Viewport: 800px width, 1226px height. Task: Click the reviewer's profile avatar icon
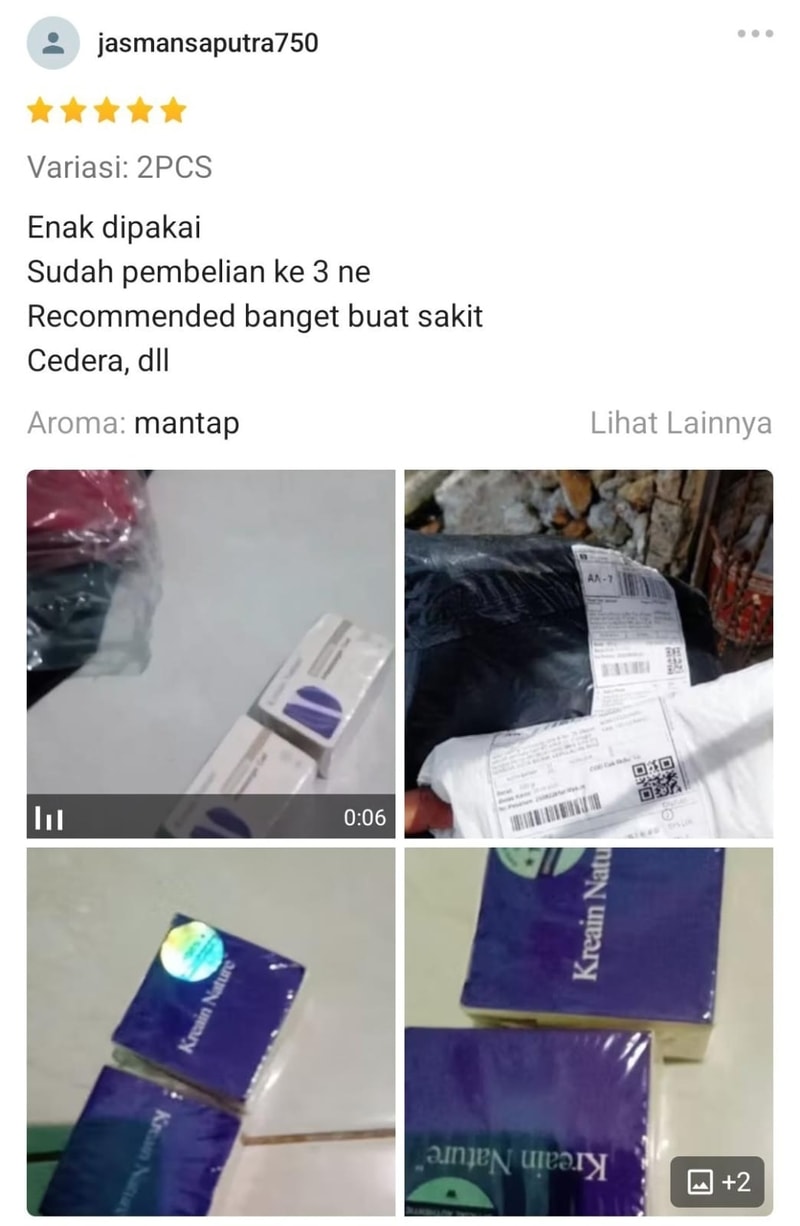[x=52, y=42]
